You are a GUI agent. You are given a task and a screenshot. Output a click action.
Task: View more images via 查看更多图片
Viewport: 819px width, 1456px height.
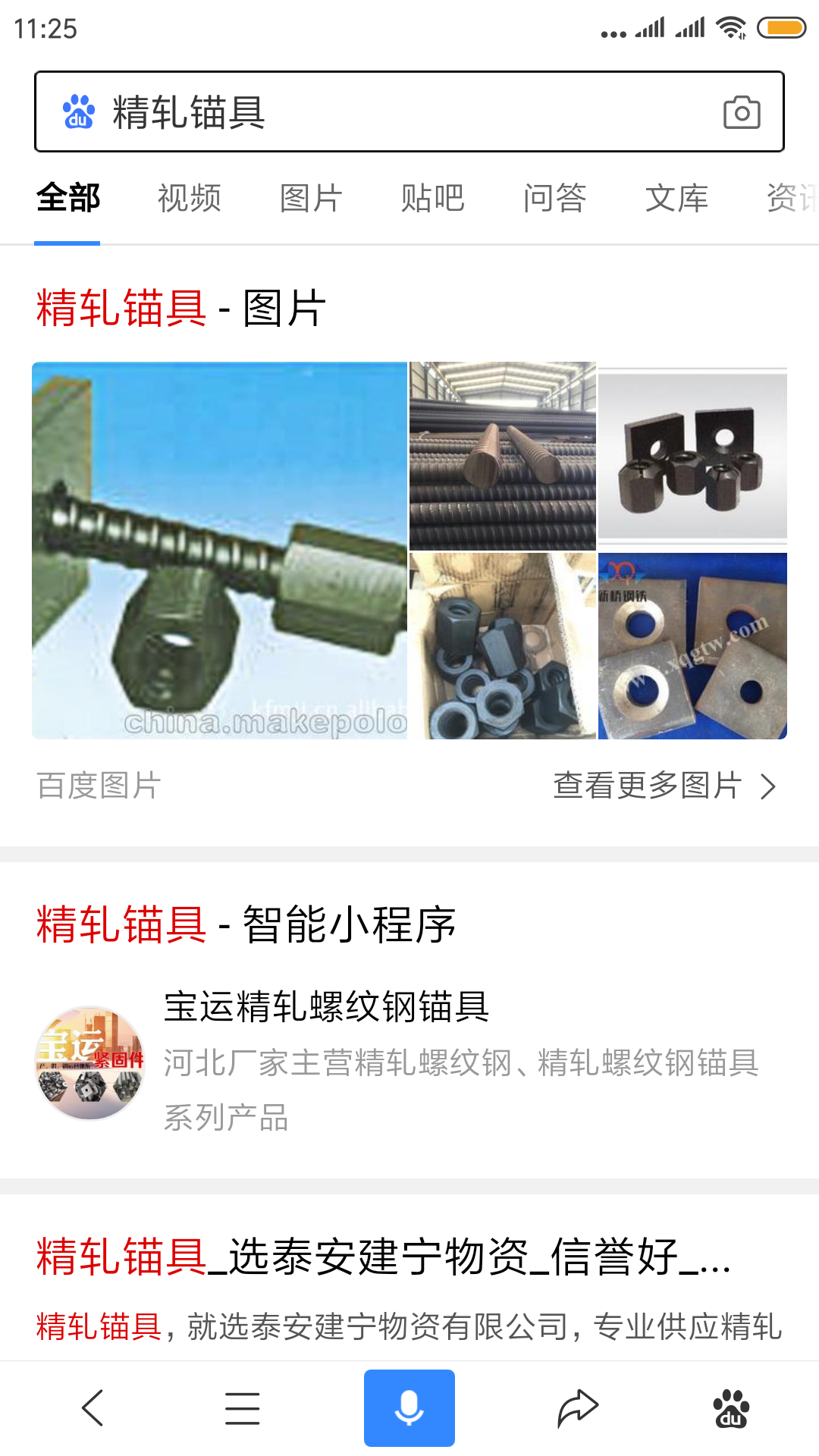664,786
